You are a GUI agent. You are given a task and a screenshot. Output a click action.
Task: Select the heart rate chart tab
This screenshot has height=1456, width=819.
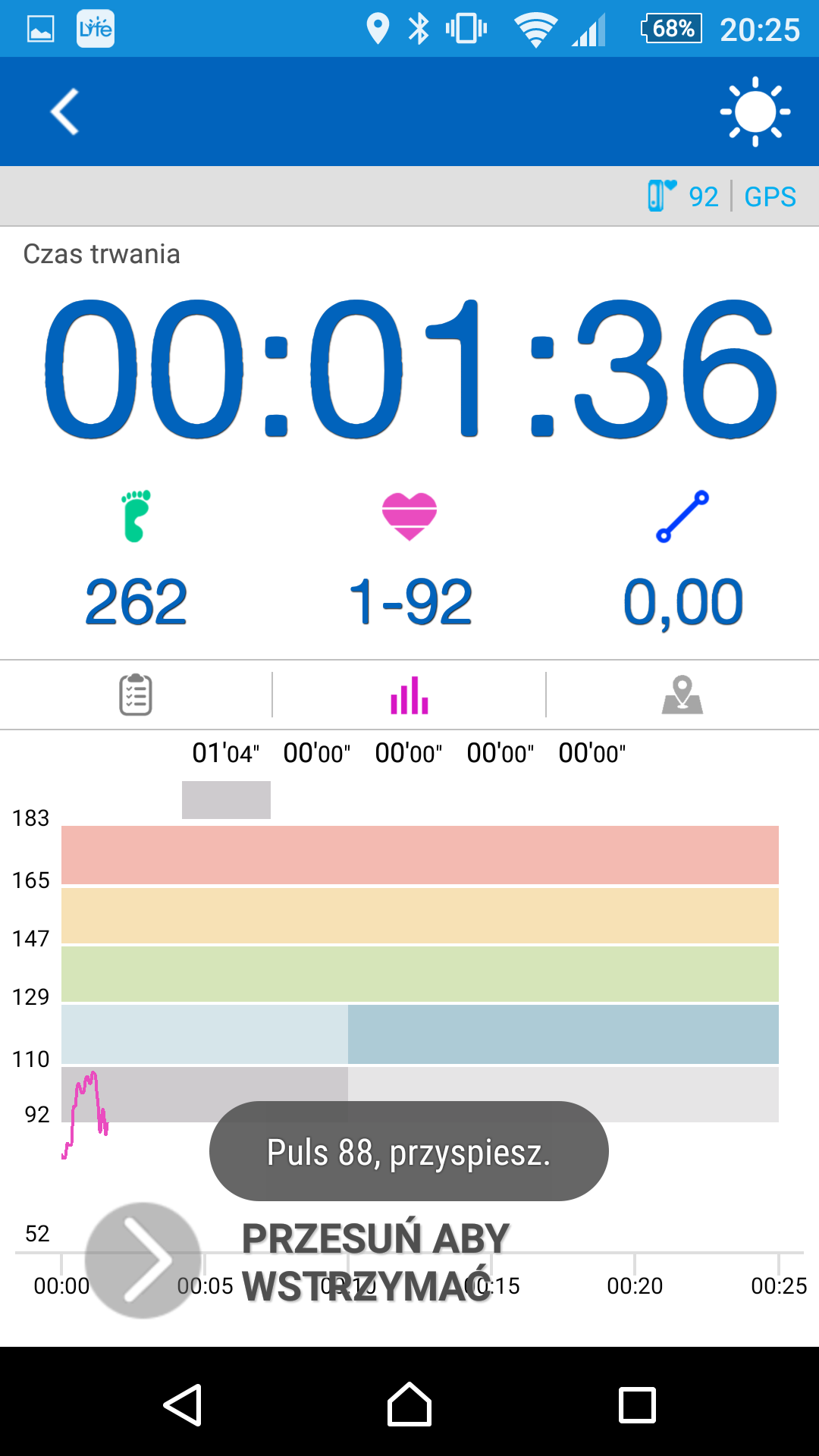click(x=409, y=695)
